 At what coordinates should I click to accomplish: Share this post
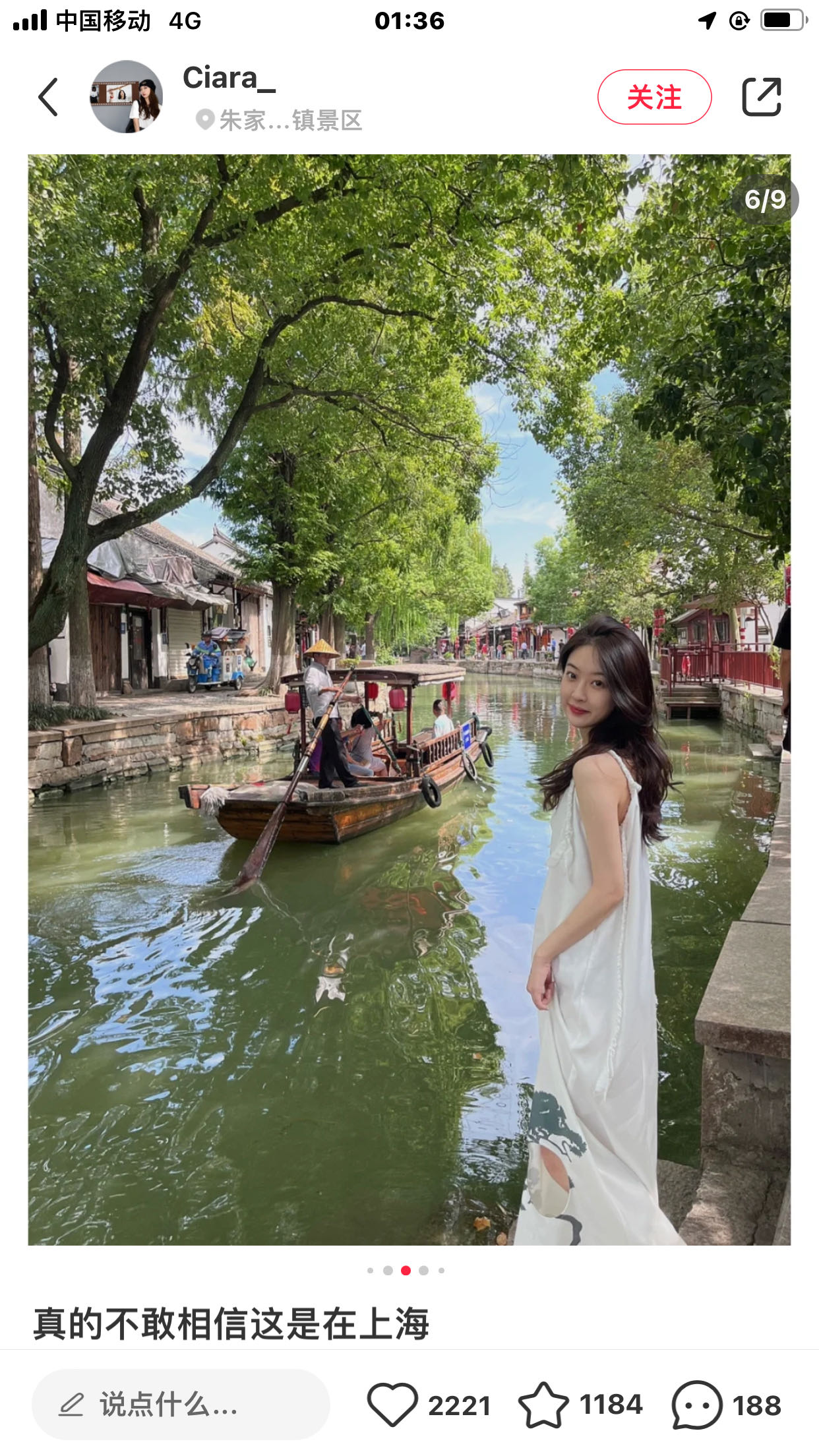point(762,97)
